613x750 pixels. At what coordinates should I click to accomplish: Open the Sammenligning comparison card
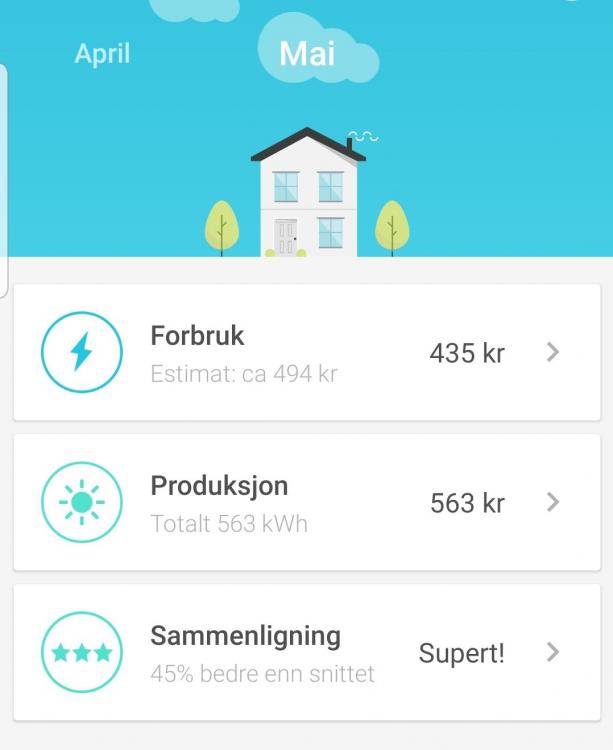coord(306,652)
